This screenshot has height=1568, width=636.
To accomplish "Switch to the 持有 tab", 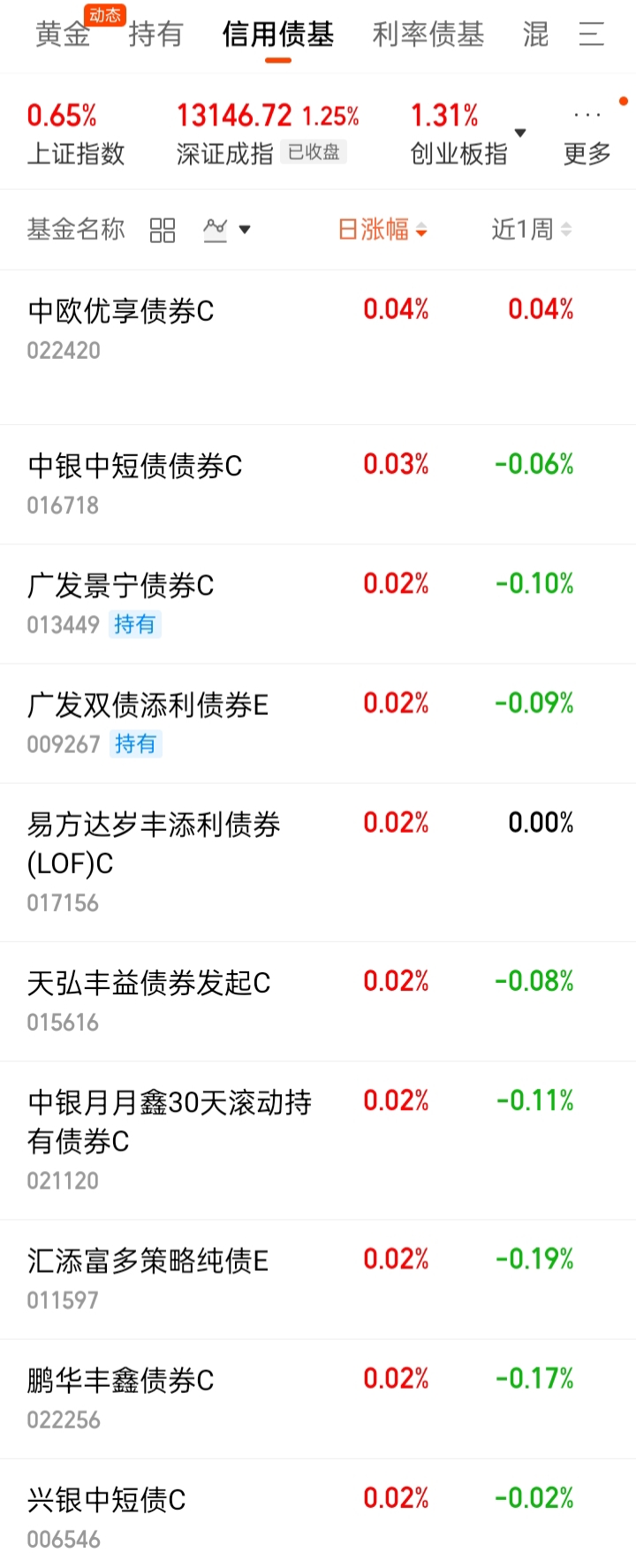I will (155, 34).
